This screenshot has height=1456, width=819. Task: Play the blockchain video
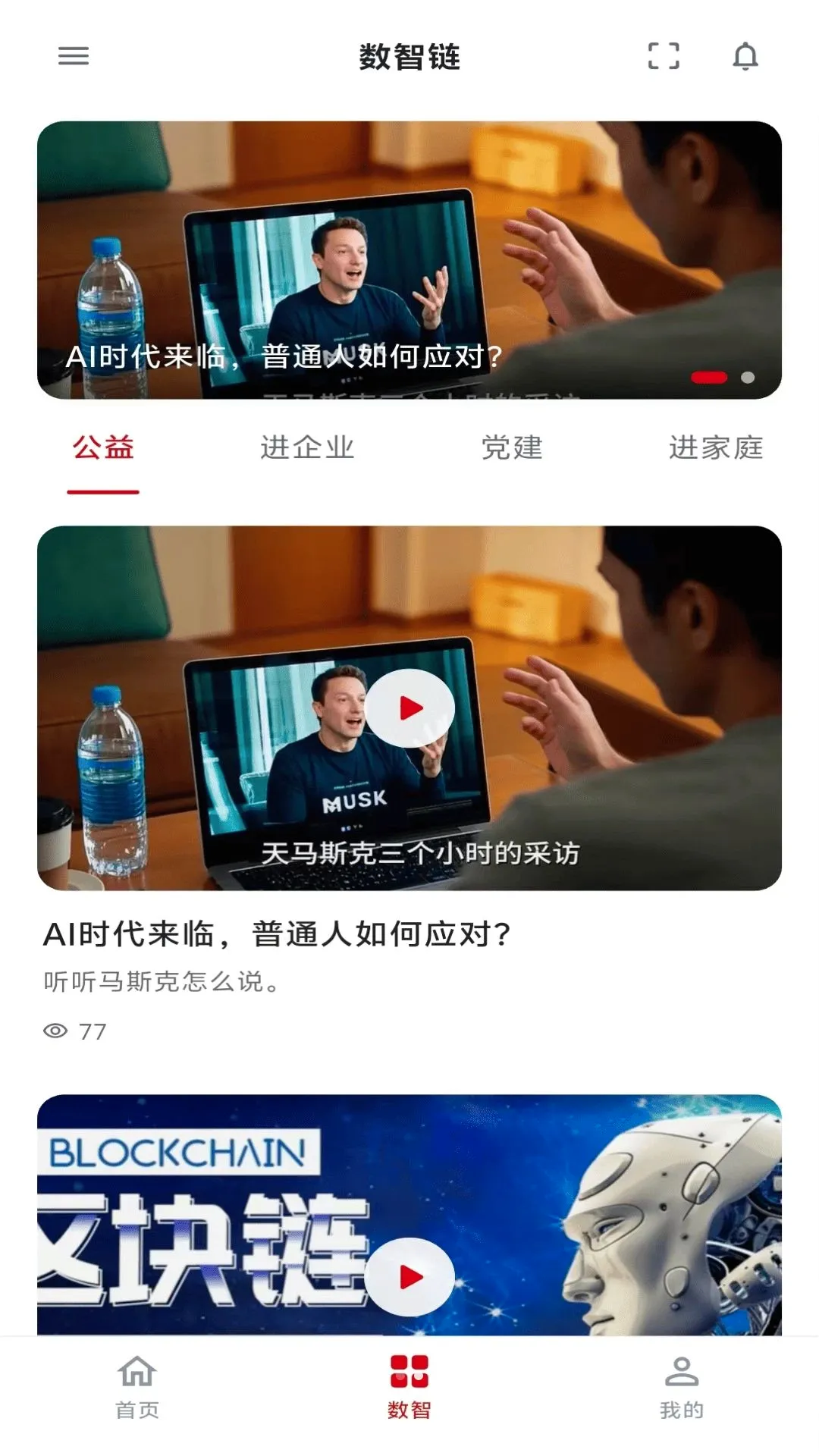[410, 1277]
